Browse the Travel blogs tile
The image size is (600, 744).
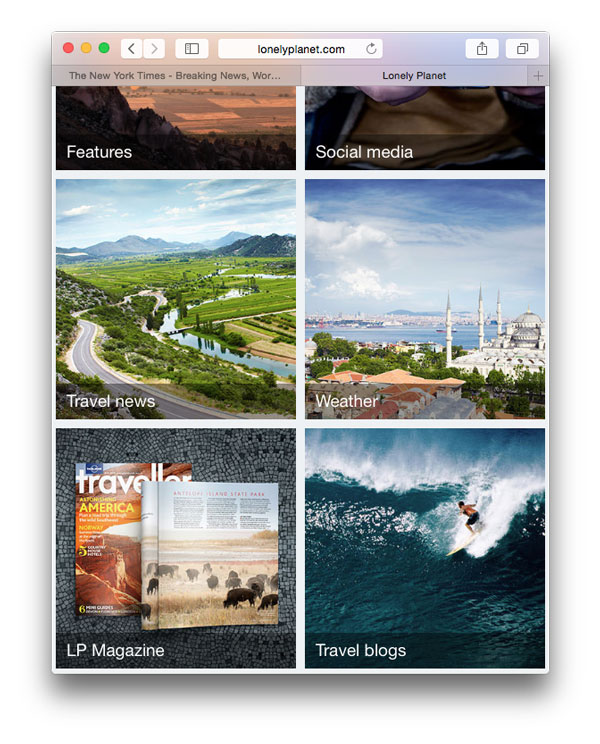425,548
